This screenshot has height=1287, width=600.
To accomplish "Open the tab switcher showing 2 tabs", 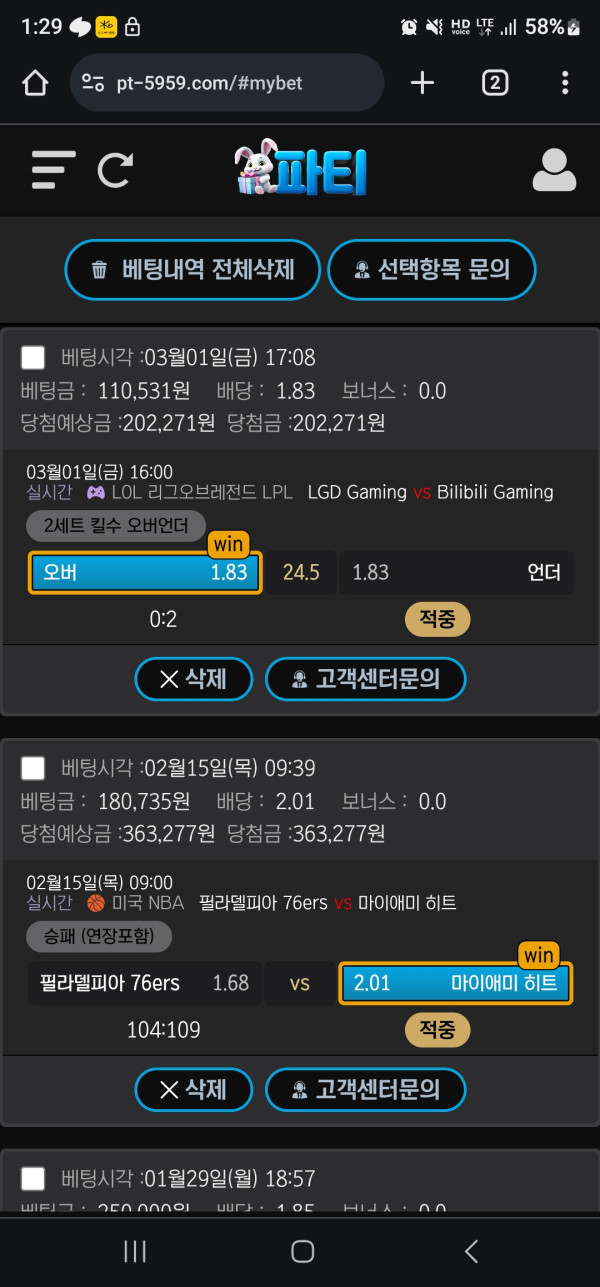I will coord(495,83).
